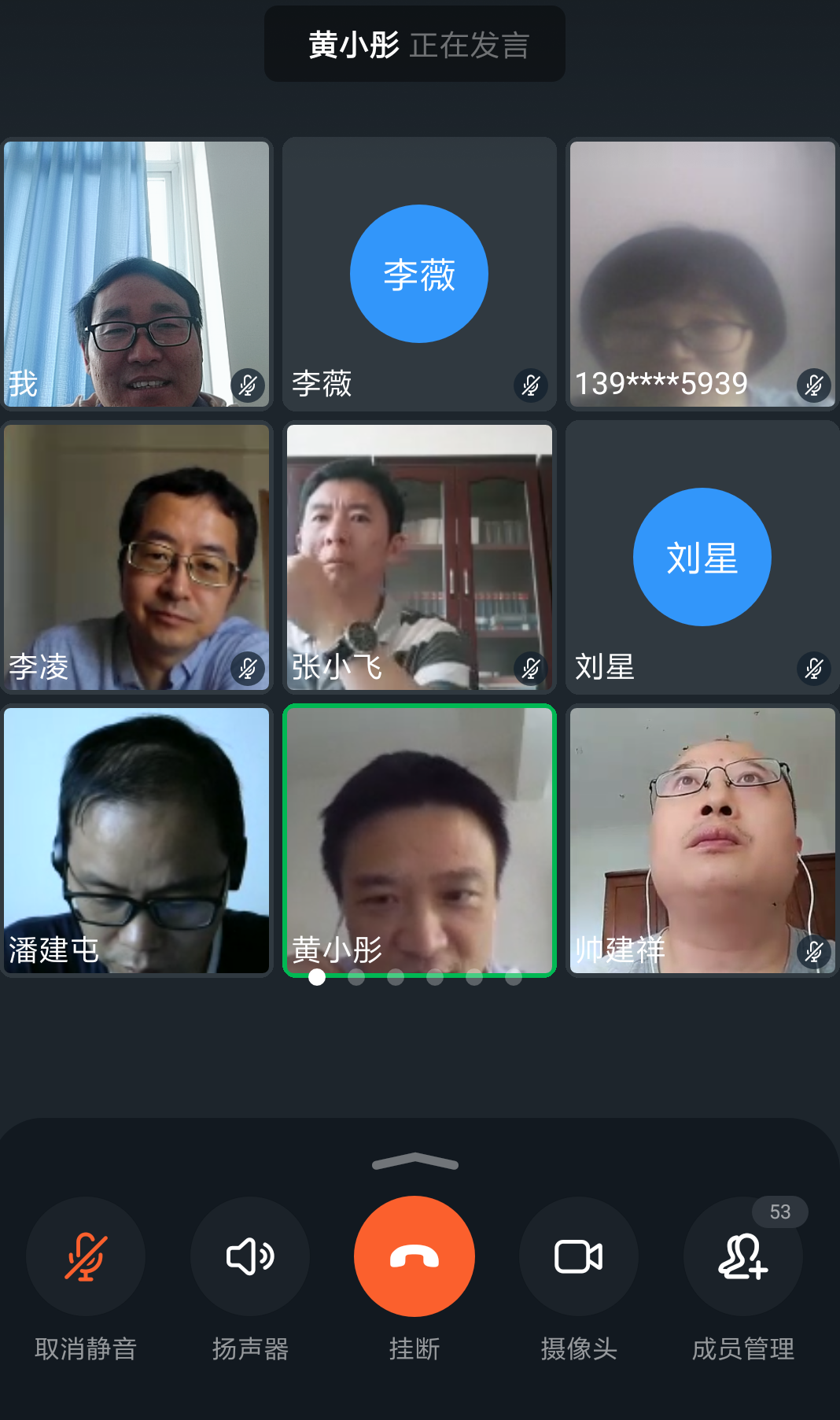Open 成员管理 member management

pos(743,1256)
